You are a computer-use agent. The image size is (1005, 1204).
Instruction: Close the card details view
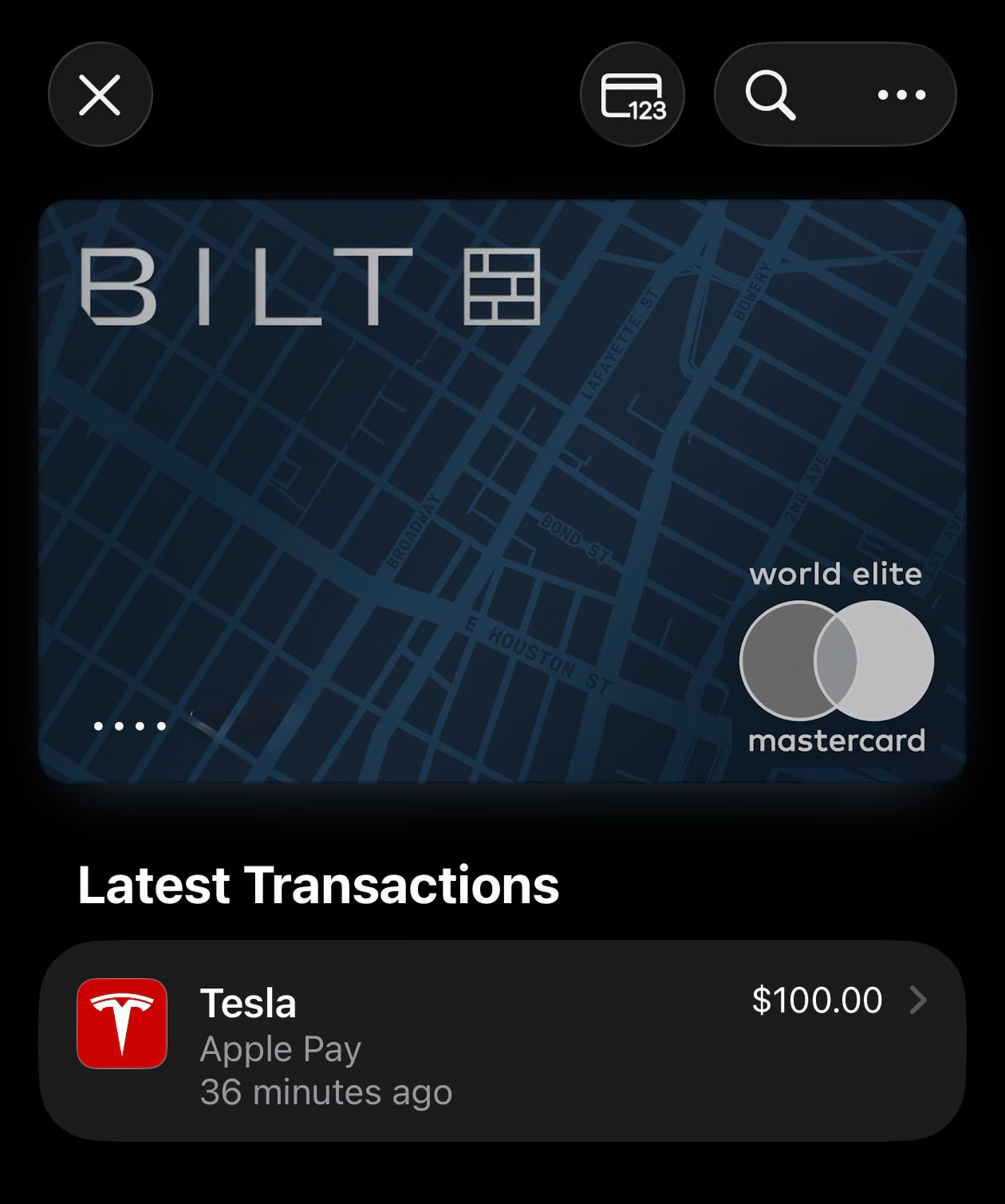[x=100, y=95]
